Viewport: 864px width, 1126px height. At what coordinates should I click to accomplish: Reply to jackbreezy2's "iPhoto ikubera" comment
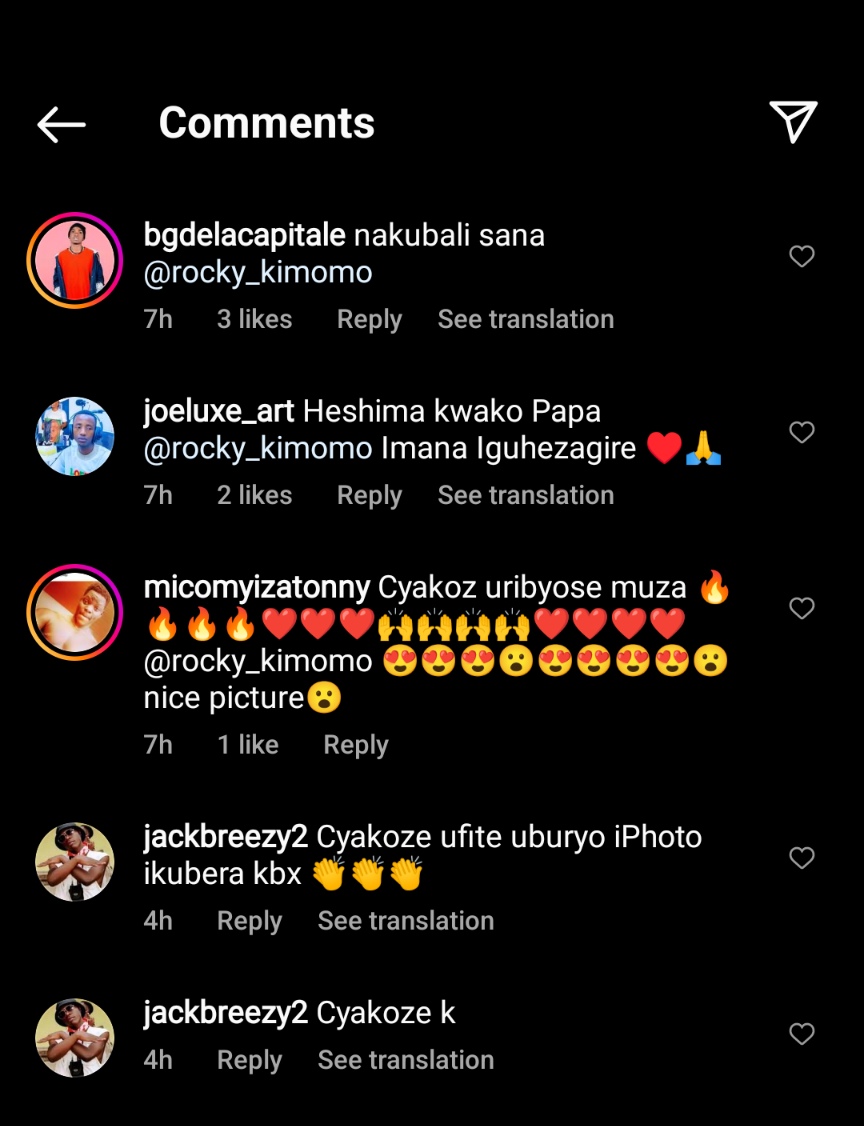tap(249, 921)
